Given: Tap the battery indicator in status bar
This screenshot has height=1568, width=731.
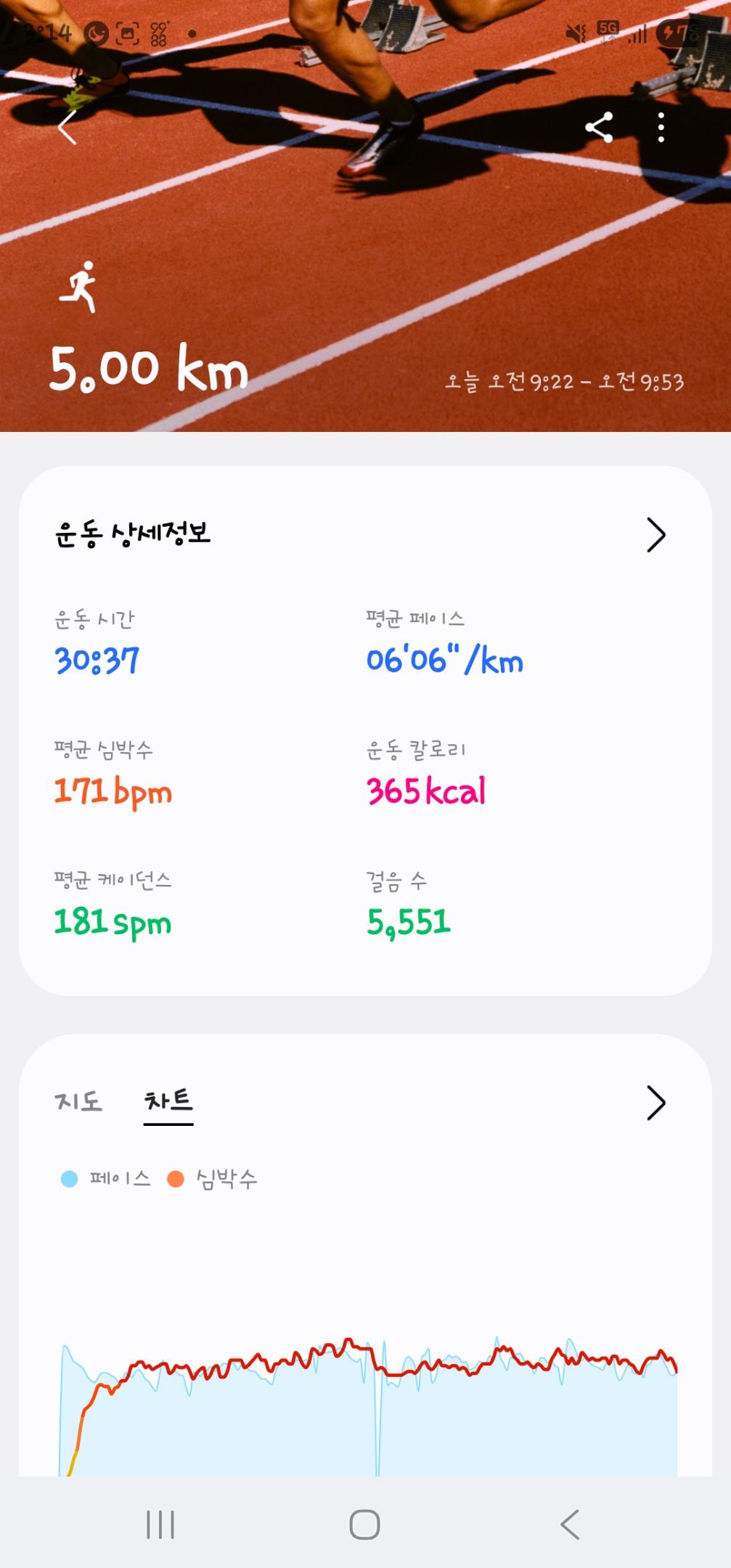Looking at the screenshot, I should 677,30.
